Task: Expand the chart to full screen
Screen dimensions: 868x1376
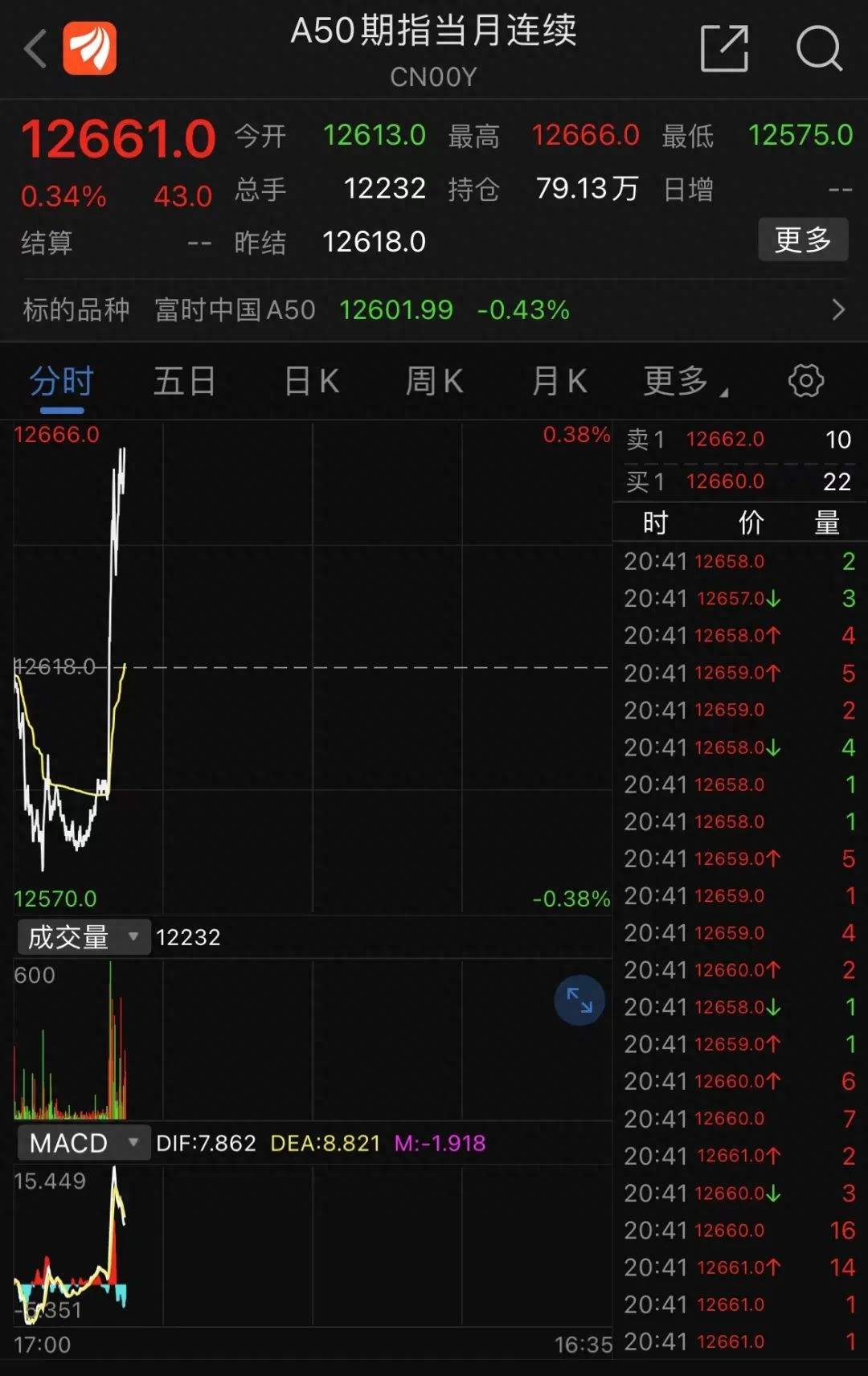Action: [579, 1000]
